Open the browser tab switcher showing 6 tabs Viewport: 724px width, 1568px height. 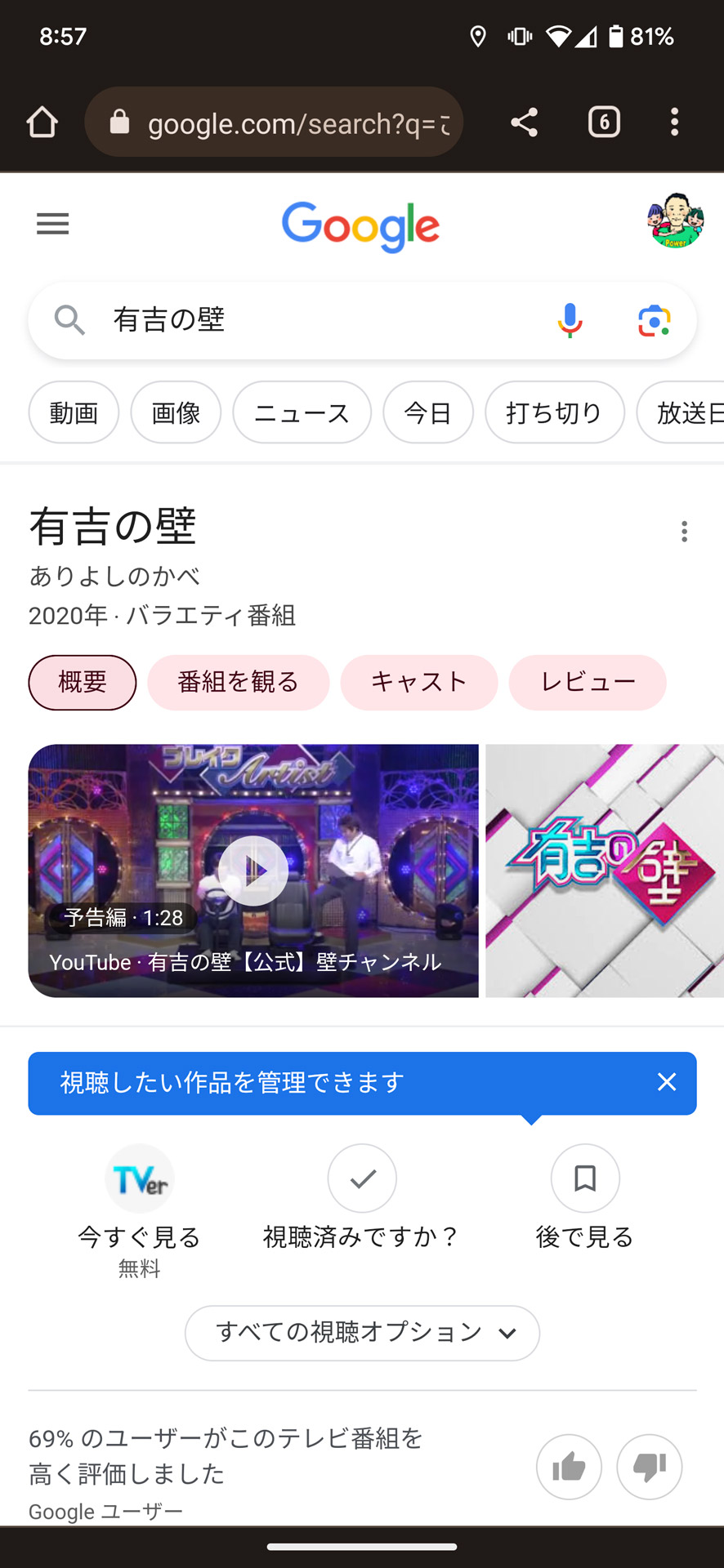pos(604,122)
